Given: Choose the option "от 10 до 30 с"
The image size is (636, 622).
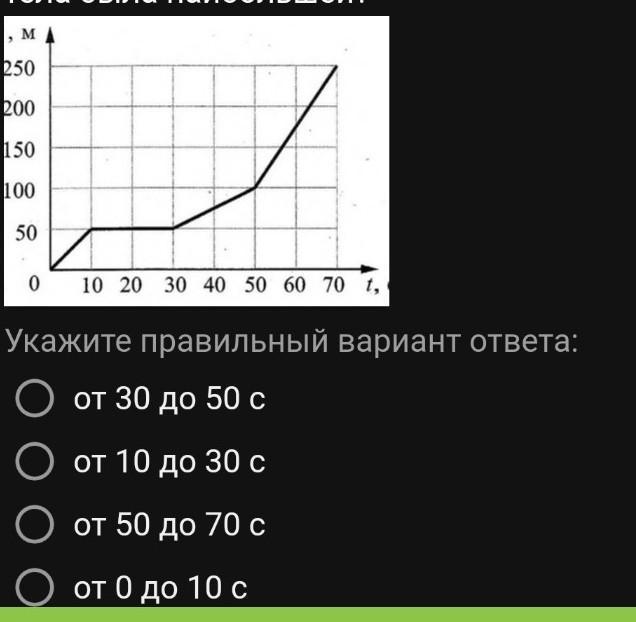Looking at the screenshot, I should point(36,462).
